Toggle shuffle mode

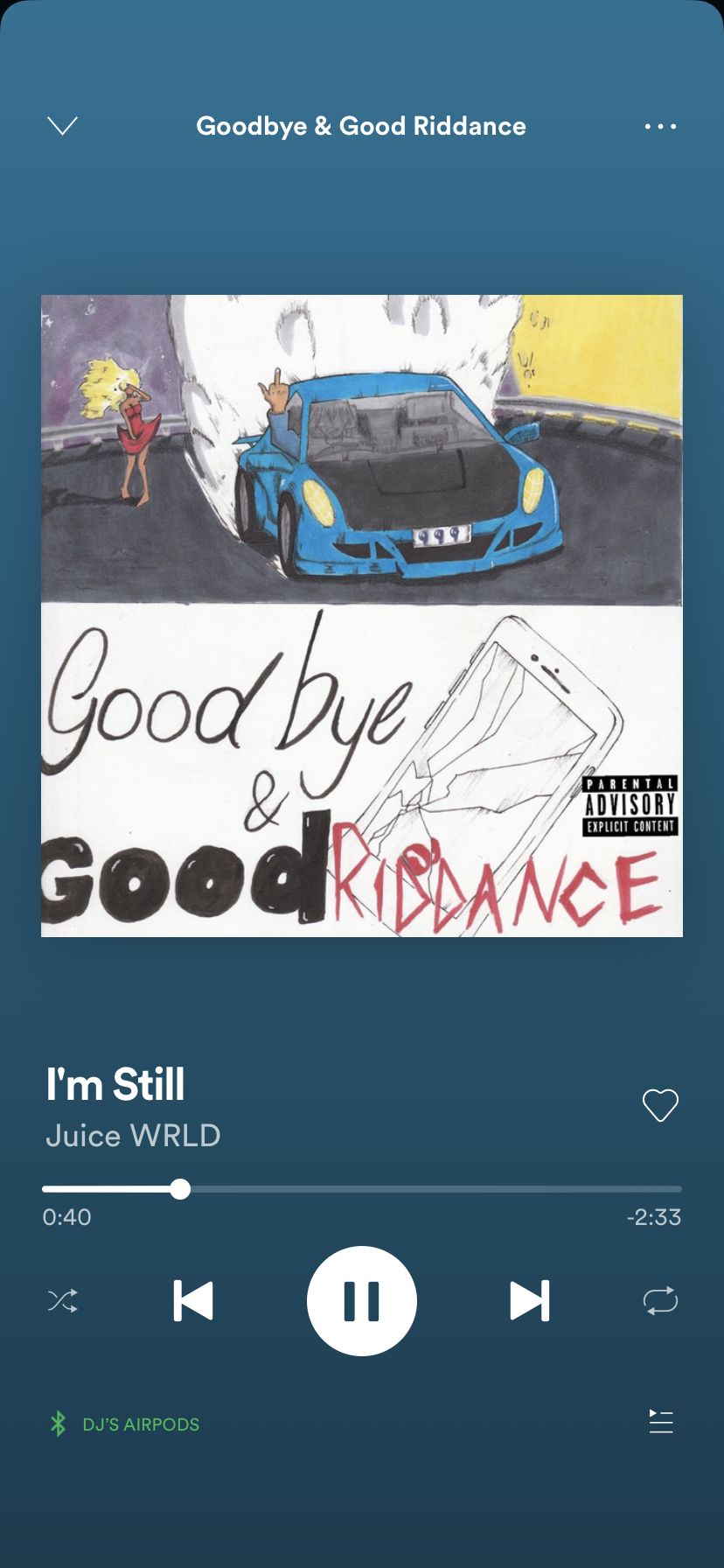[63, 1301]
